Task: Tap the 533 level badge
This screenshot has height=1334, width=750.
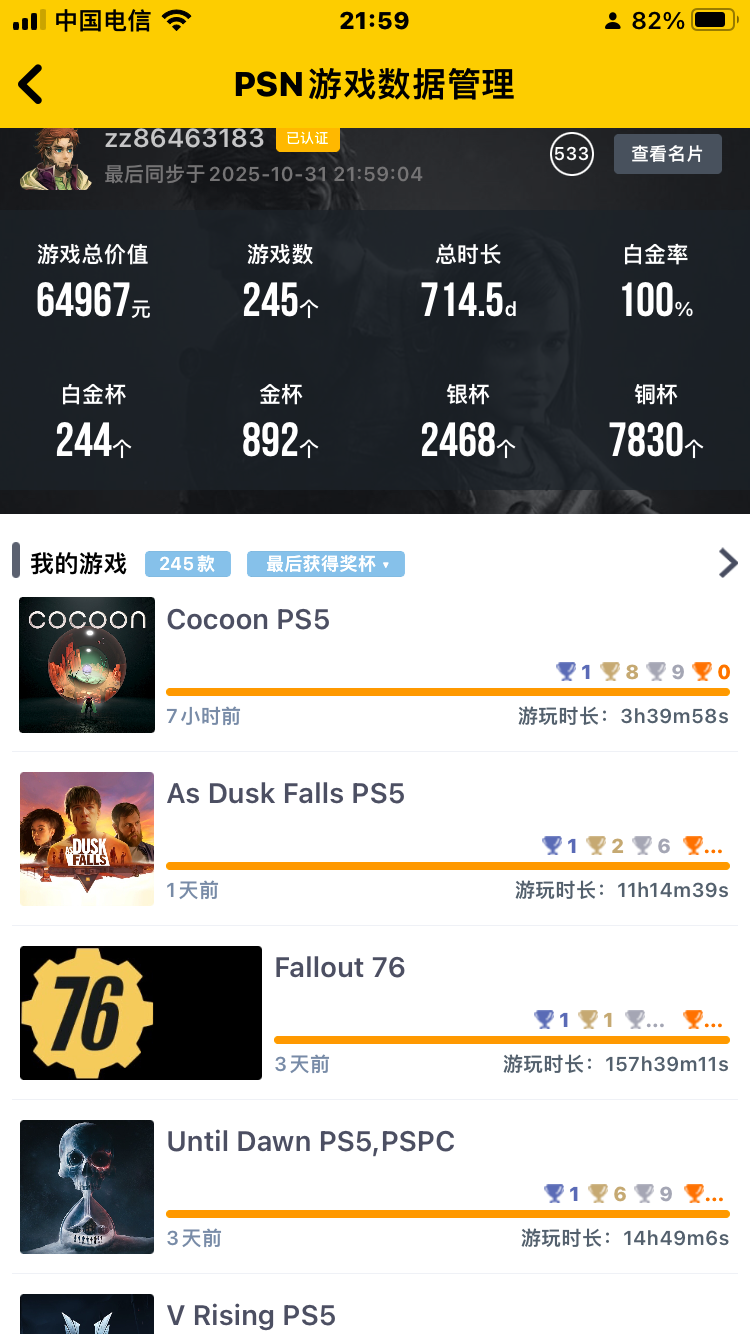Action: click(571, 154)
